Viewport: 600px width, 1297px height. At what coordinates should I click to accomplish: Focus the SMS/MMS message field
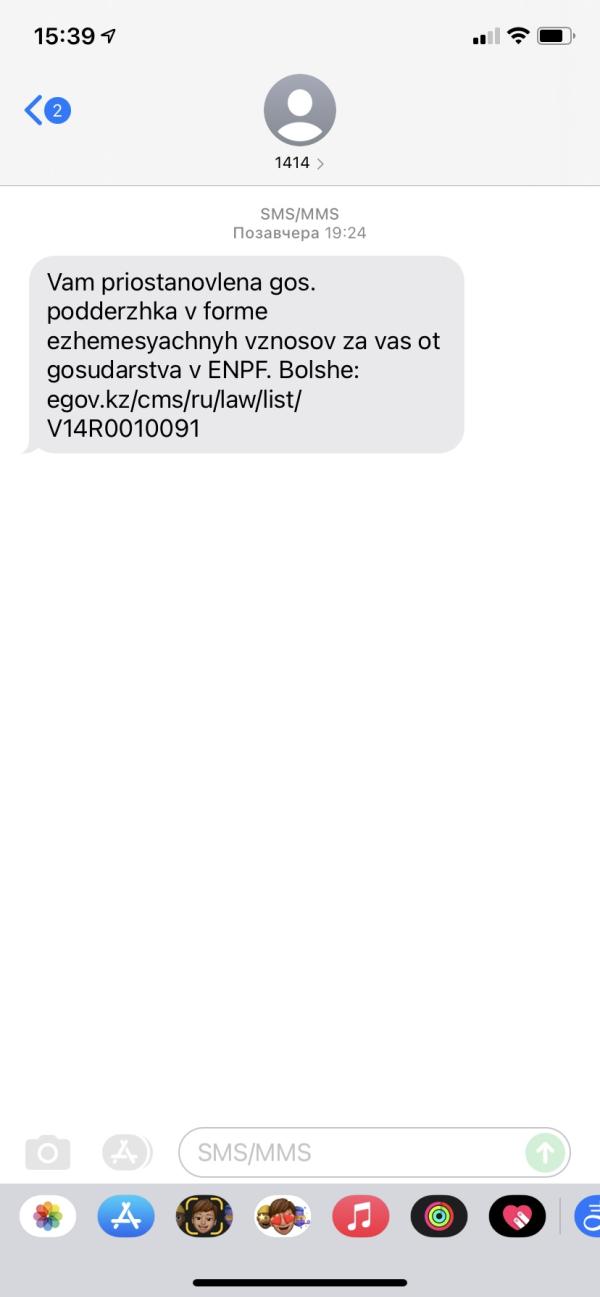350,1153
